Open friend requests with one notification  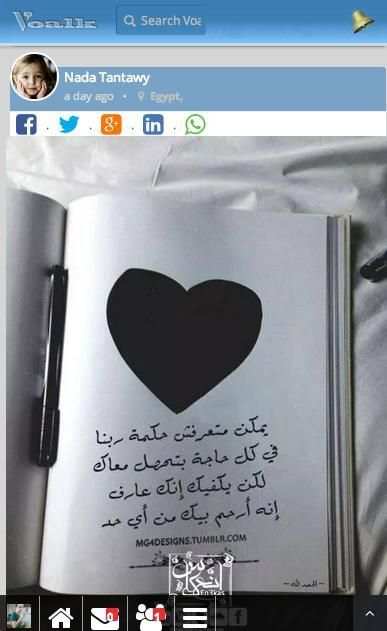(x=151, y=617)
